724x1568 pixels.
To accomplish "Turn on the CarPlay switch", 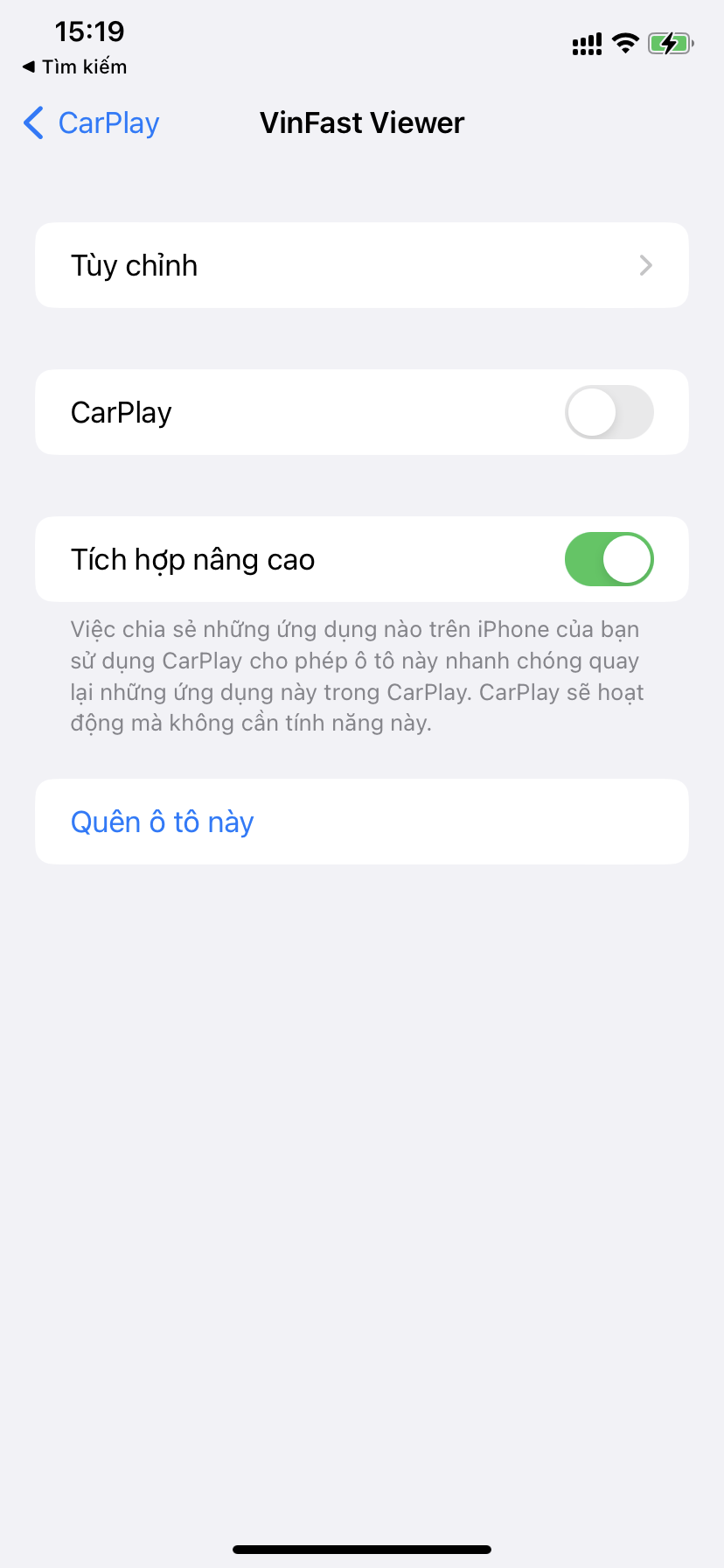I will click(609, 412).
